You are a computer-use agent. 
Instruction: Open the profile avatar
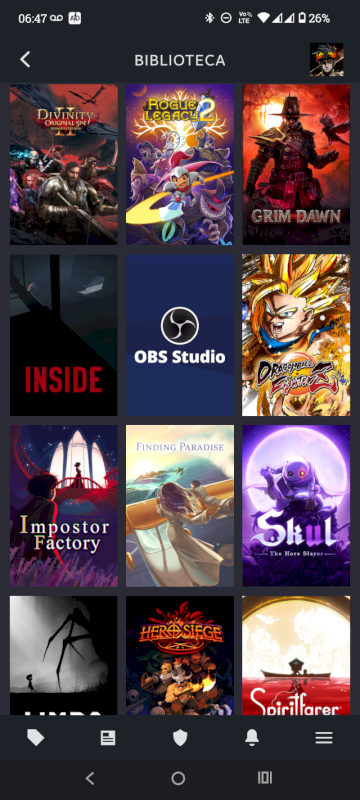pyautogui.click(x=326, y=60)
